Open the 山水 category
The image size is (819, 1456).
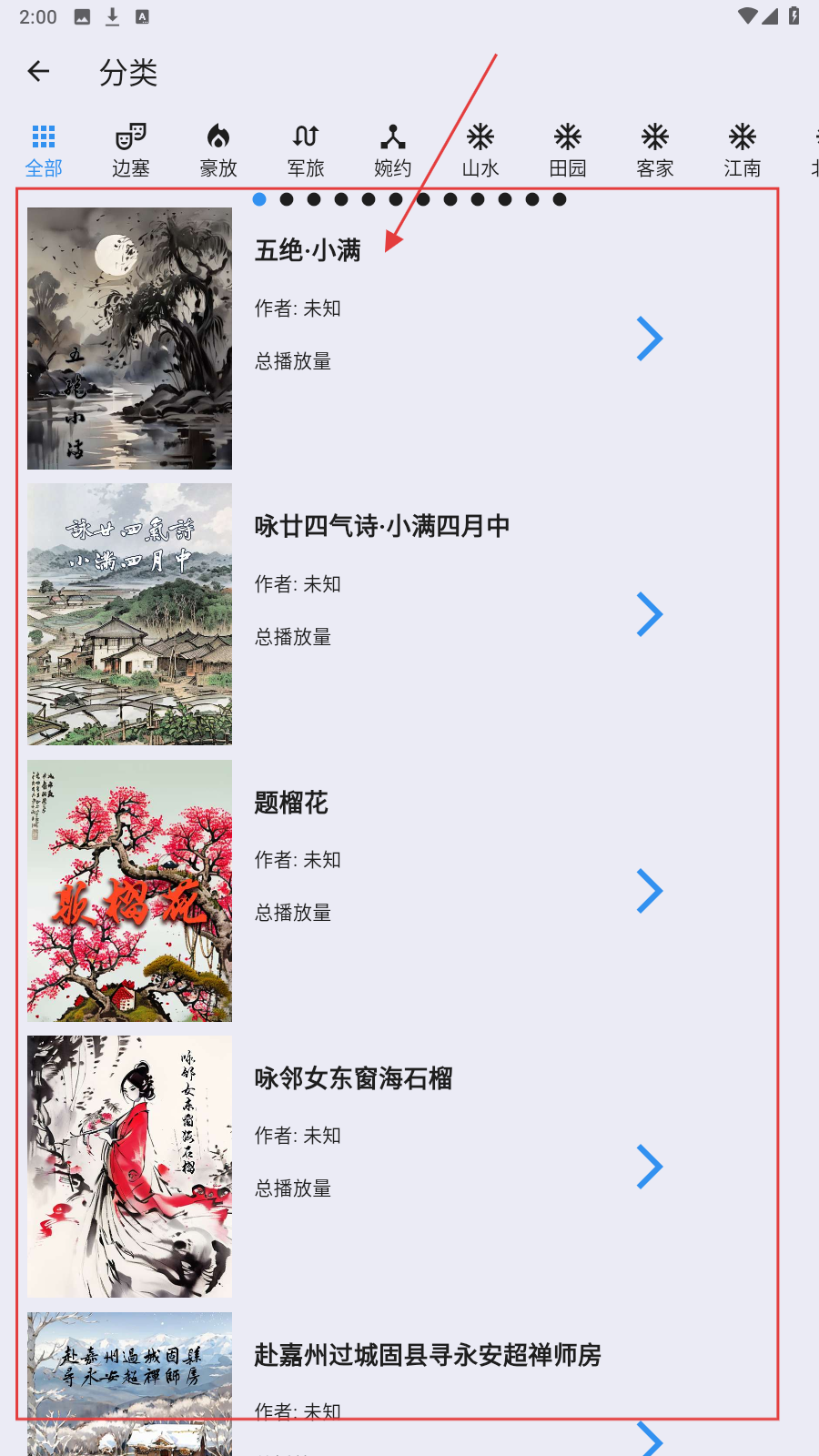point(480,151)
